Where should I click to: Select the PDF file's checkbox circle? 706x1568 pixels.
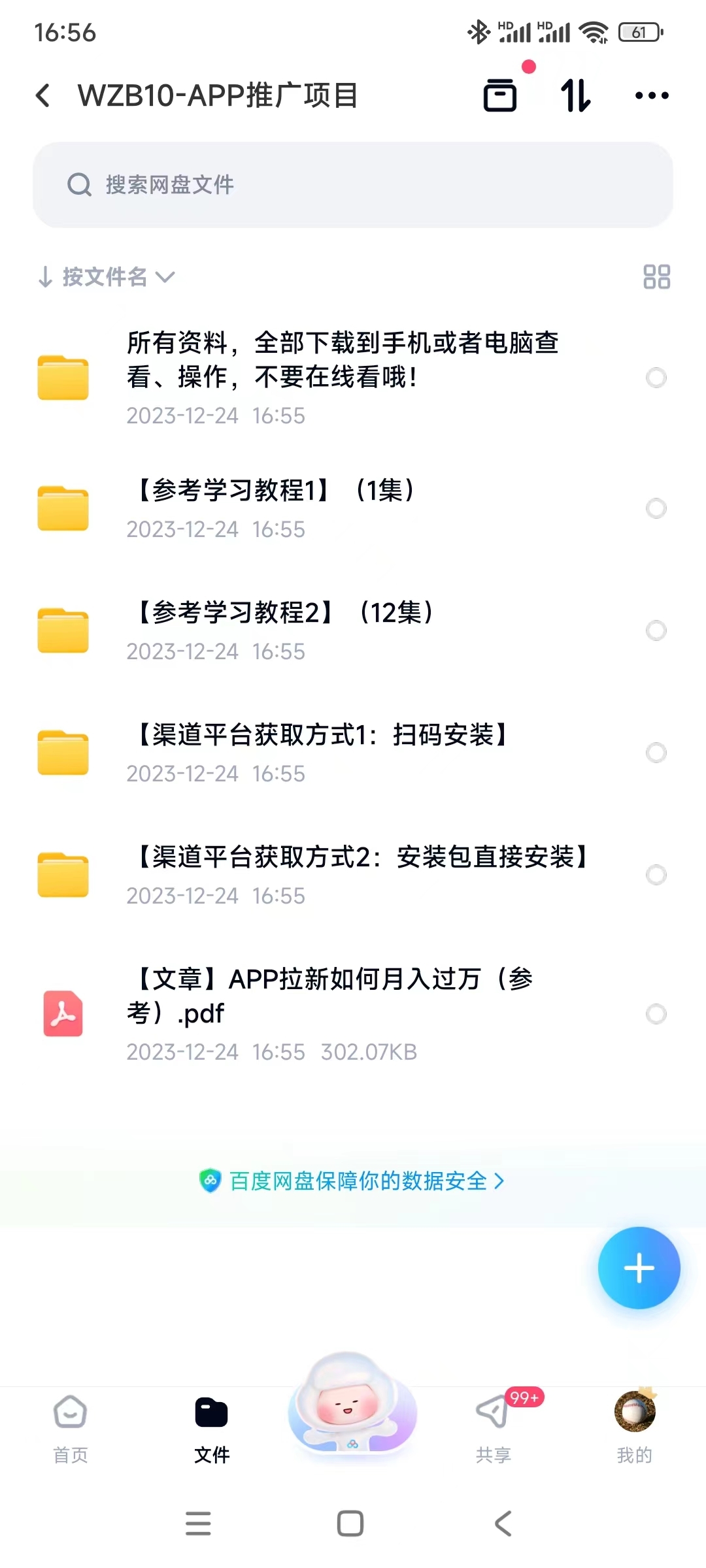[656, 1014]
